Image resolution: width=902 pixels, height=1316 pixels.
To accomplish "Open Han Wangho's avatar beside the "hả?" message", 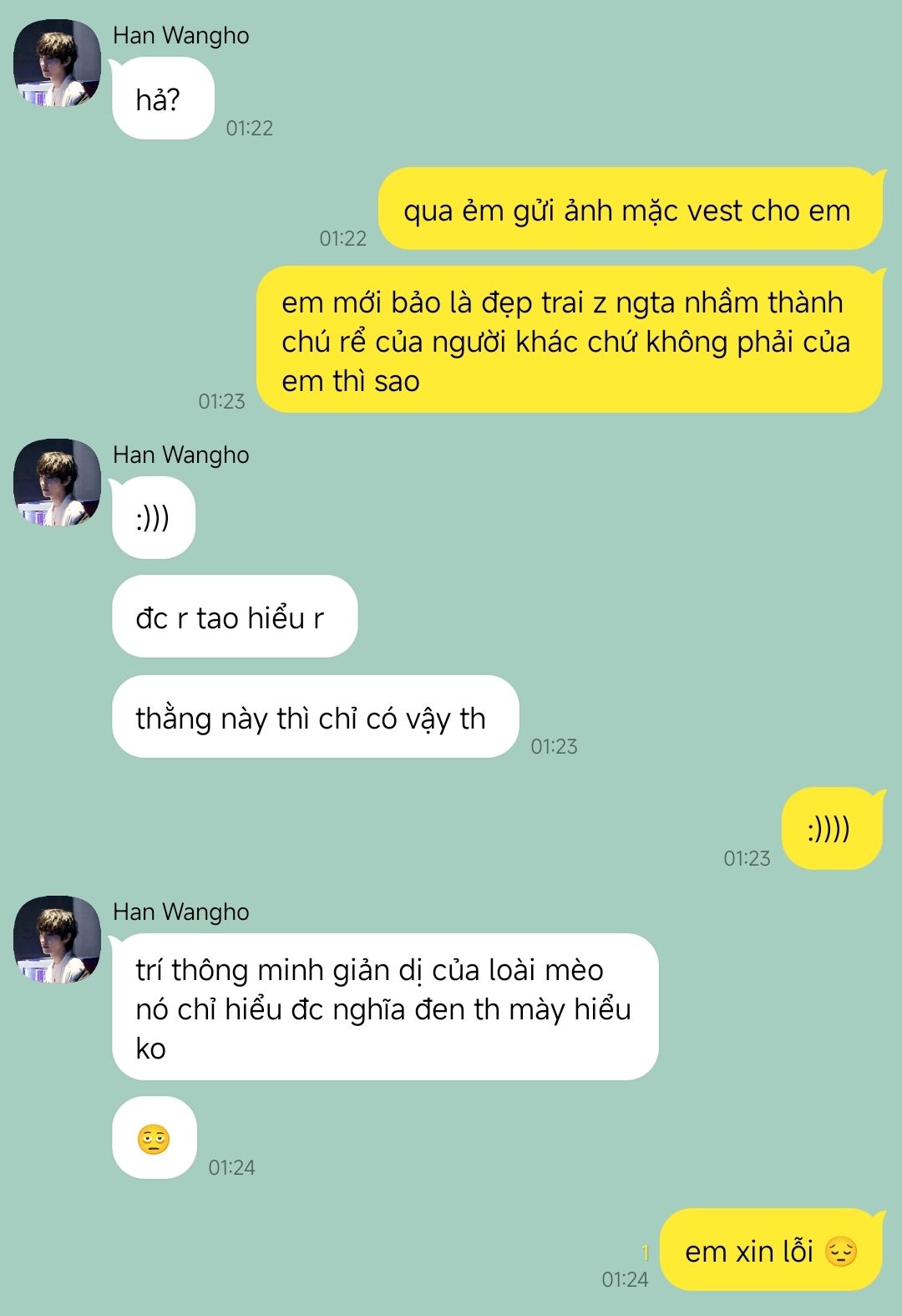I will click(57, 64).
